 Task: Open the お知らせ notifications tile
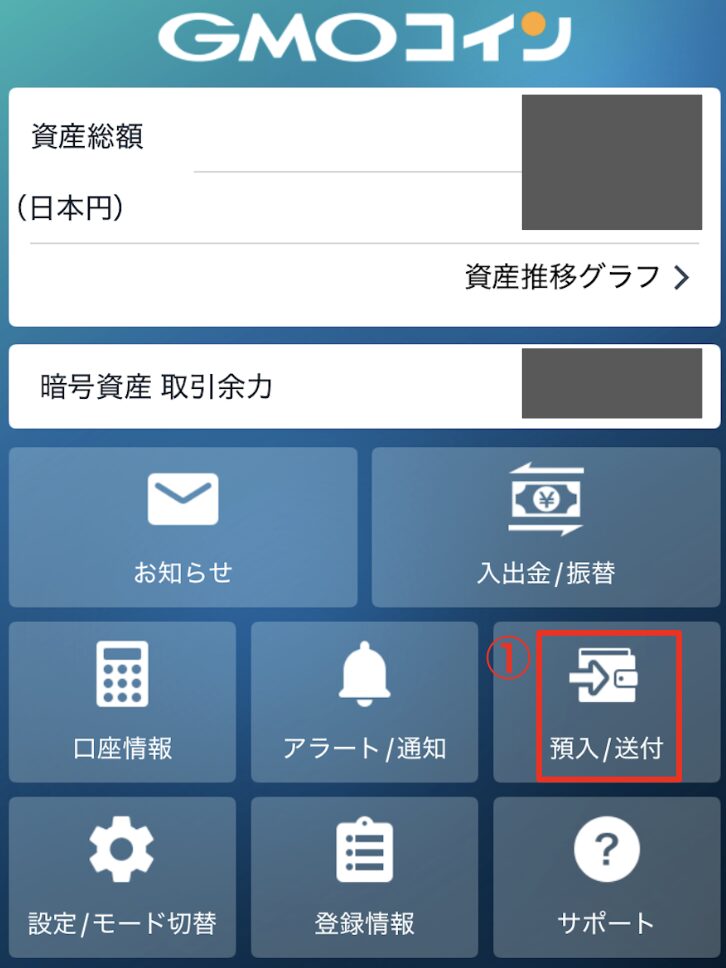[183, 527]
